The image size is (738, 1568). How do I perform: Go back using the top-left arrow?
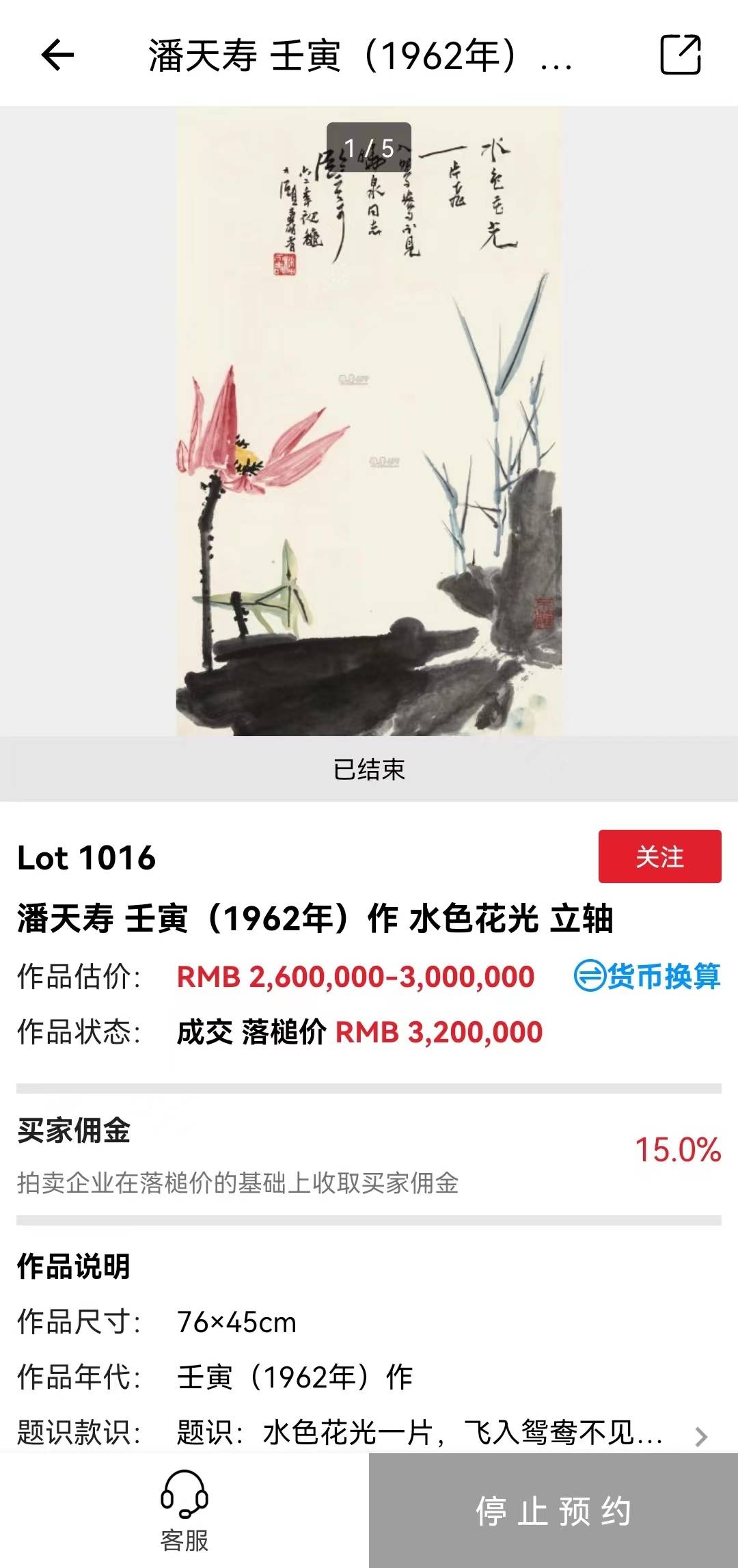pos(57,55)
